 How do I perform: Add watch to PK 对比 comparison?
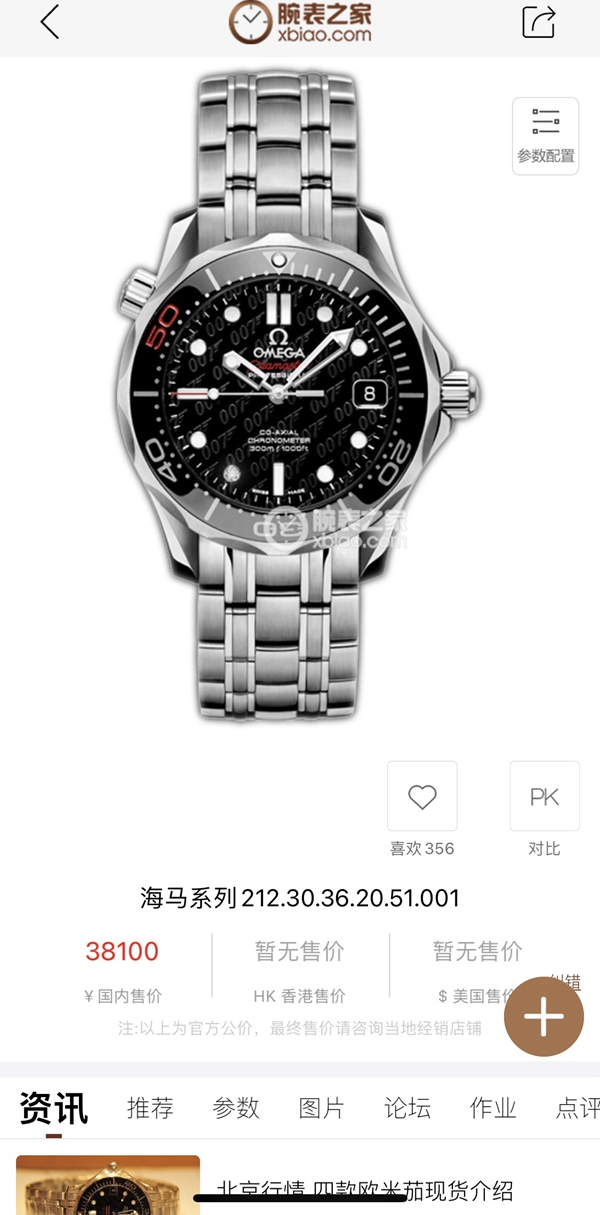pyautogui.click(x=544, y=796)
